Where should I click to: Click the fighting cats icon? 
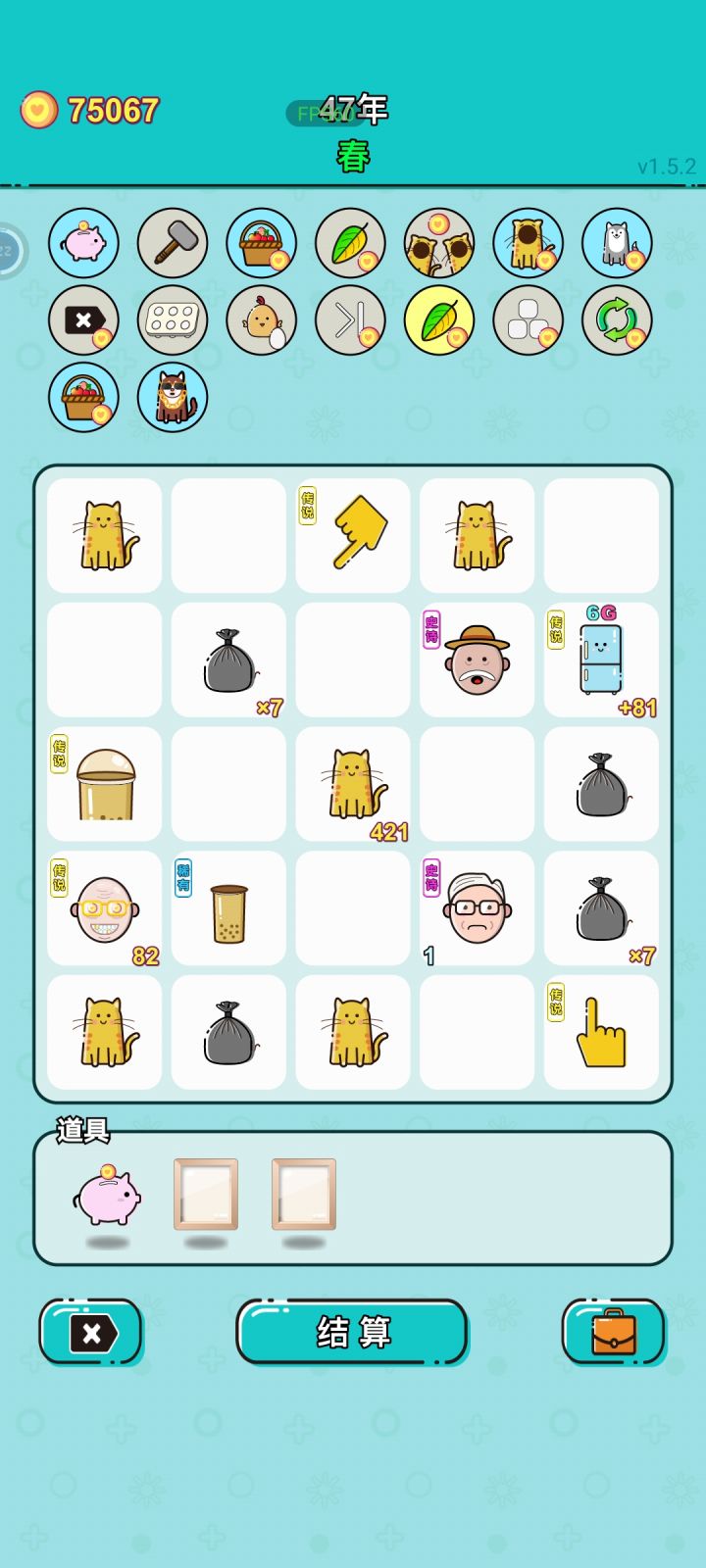438,243
